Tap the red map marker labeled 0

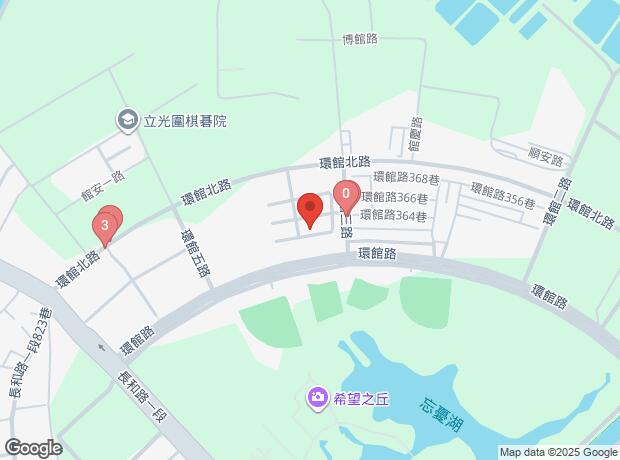[x=346, y=197]
